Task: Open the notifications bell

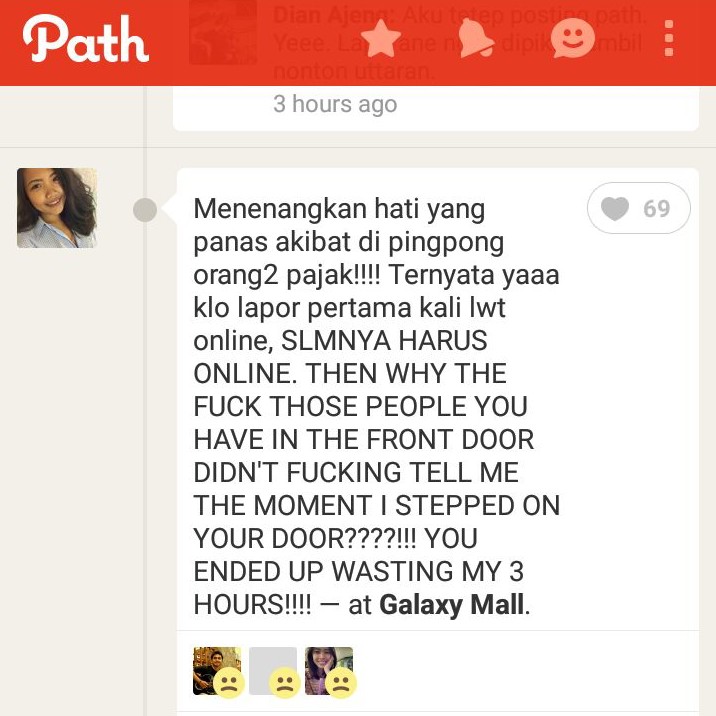Action: pos(476,41)
